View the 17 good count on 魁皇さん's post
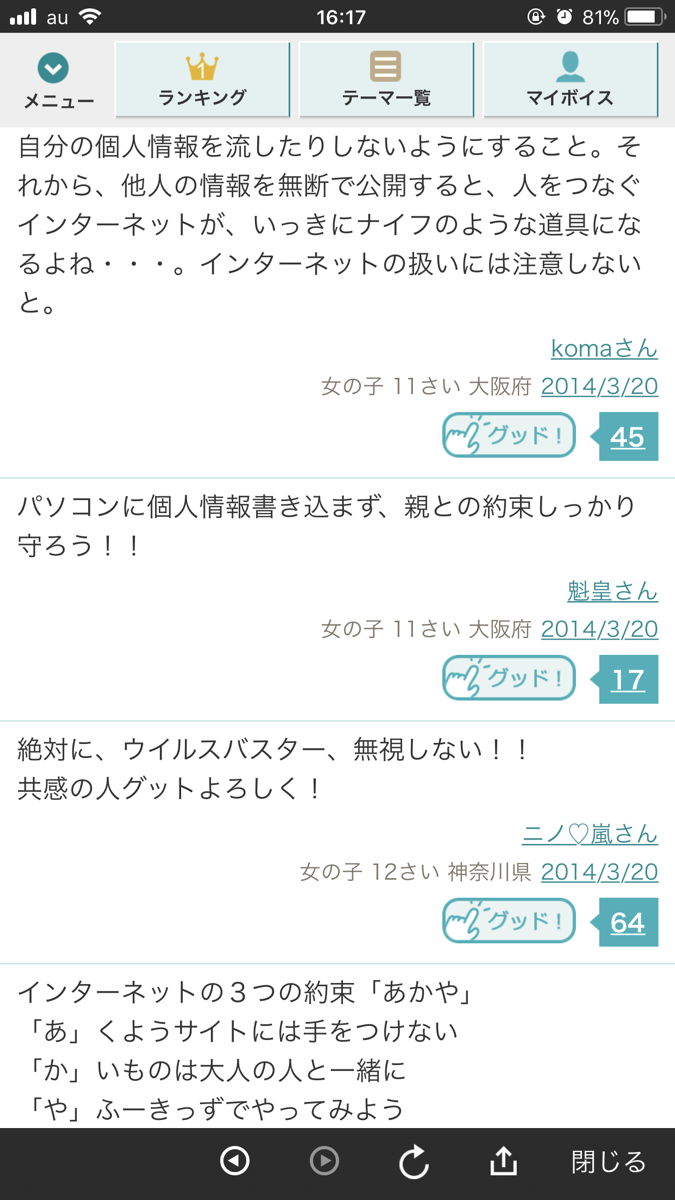 (x=627, y=680)
